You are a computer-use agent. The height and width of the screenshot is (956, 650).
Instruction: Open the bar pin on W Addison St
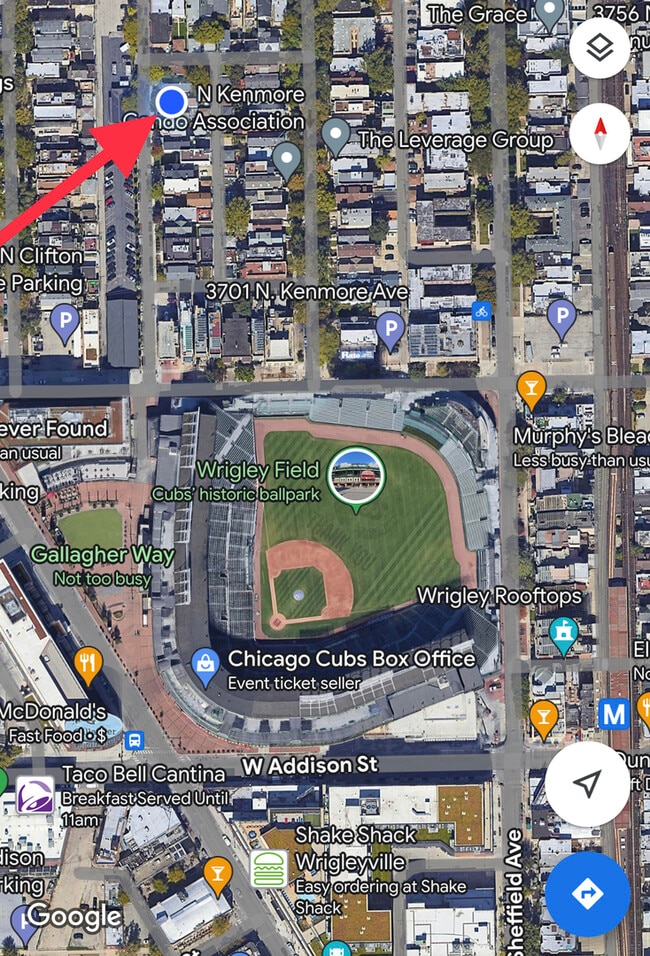(543, 715)
